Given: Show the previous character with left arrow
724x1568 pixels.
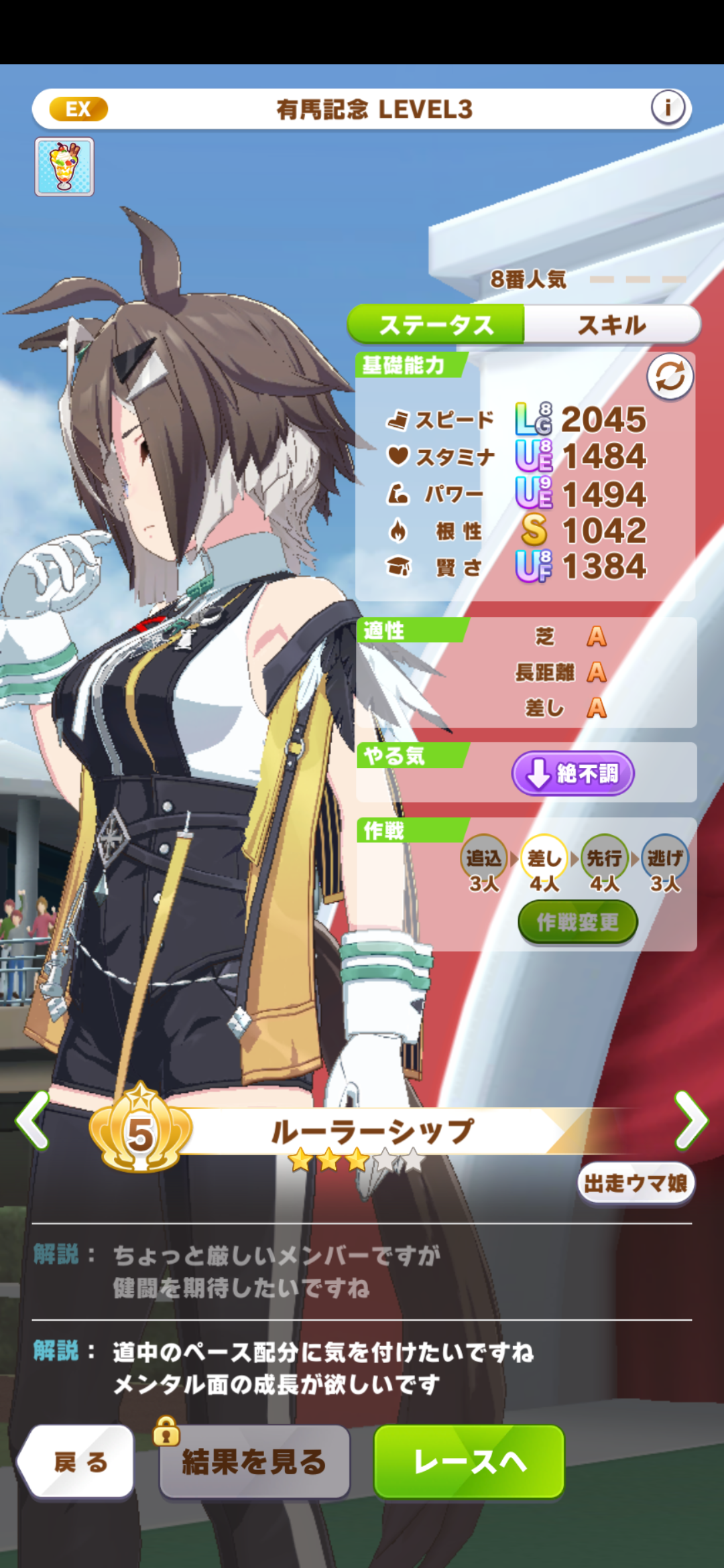Looking at the screenshot, I should point(32,1120).
